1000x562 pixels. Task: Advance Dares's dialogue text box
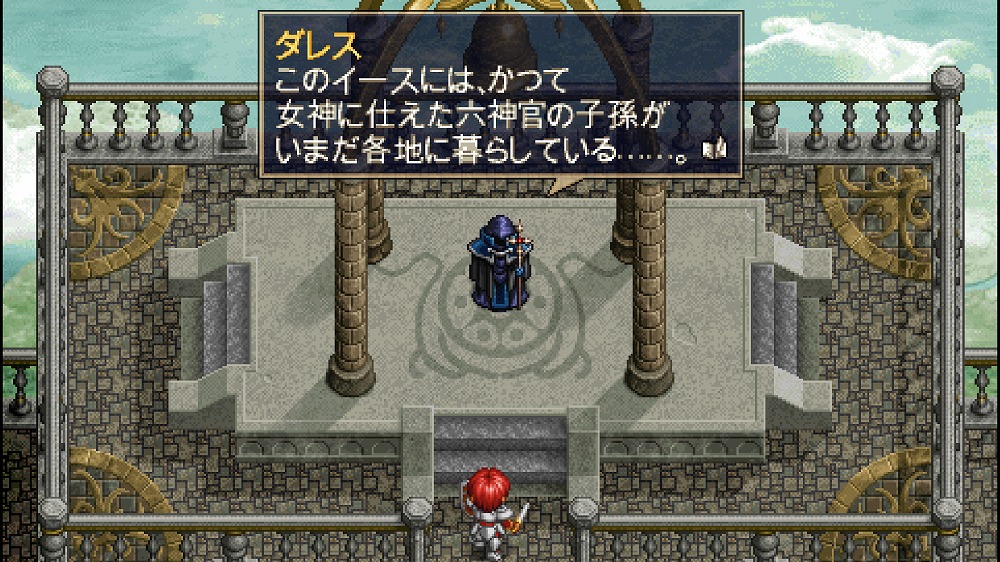click(x=714, y=150)
